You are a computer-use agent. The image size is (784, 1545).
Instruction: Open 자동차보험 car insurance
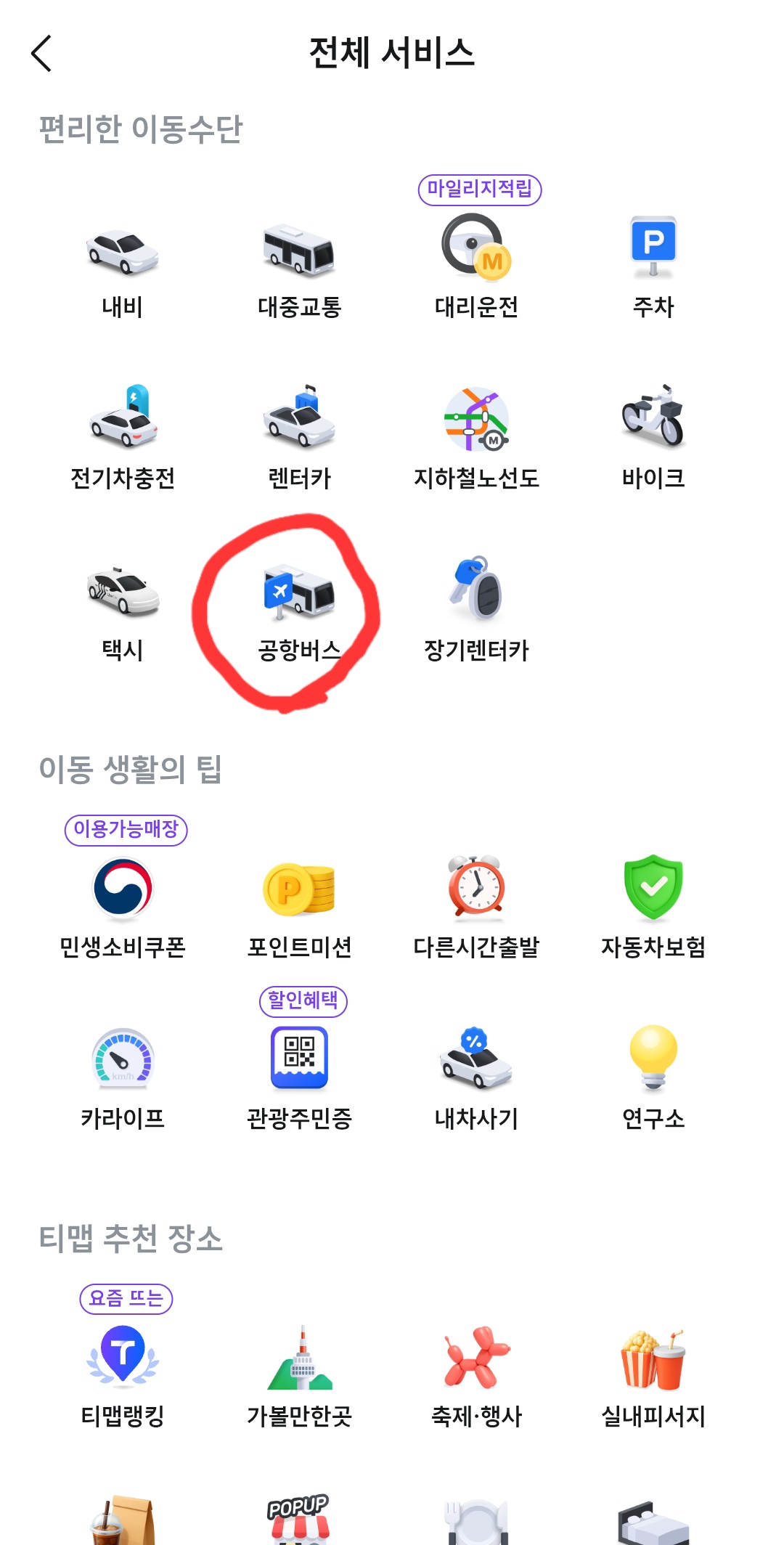[653, 908]
